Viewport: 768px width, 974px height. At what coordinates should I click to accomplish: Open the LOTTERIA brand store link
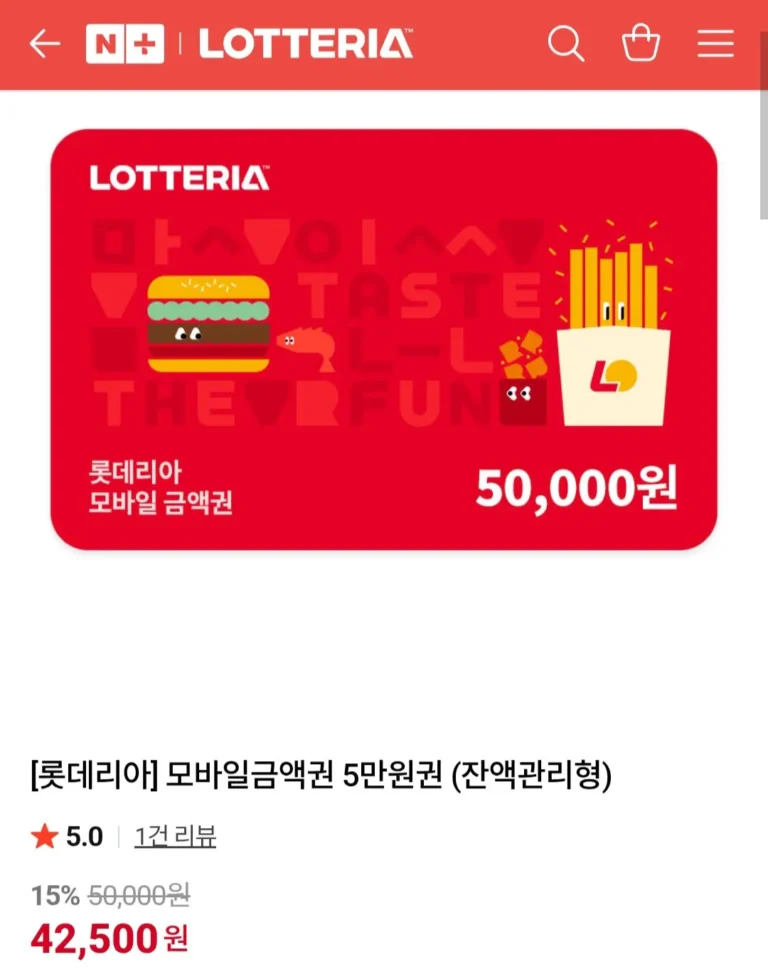tap(305, 44)
